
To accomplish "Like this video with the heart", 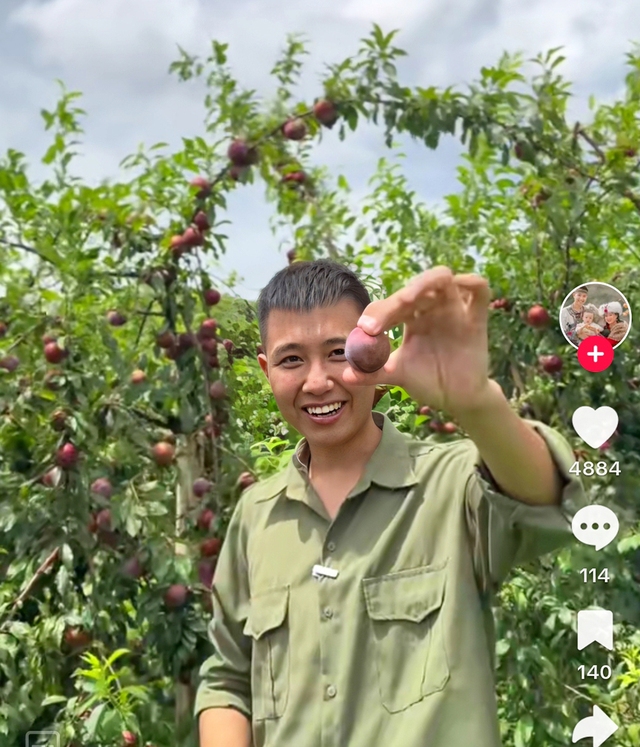I will click(x=595, y=427).
